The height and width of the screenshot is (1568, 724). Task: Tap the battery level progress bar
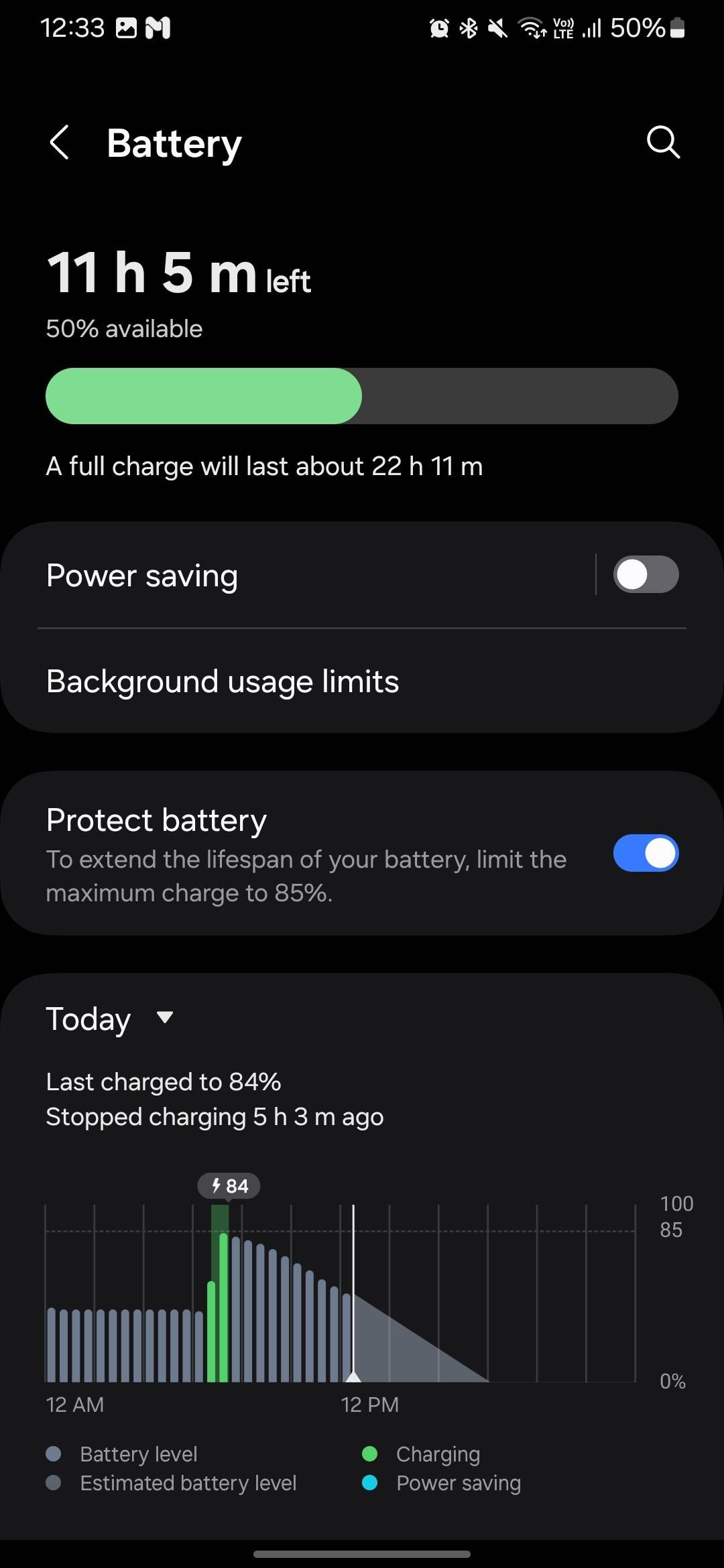point(362,395)
